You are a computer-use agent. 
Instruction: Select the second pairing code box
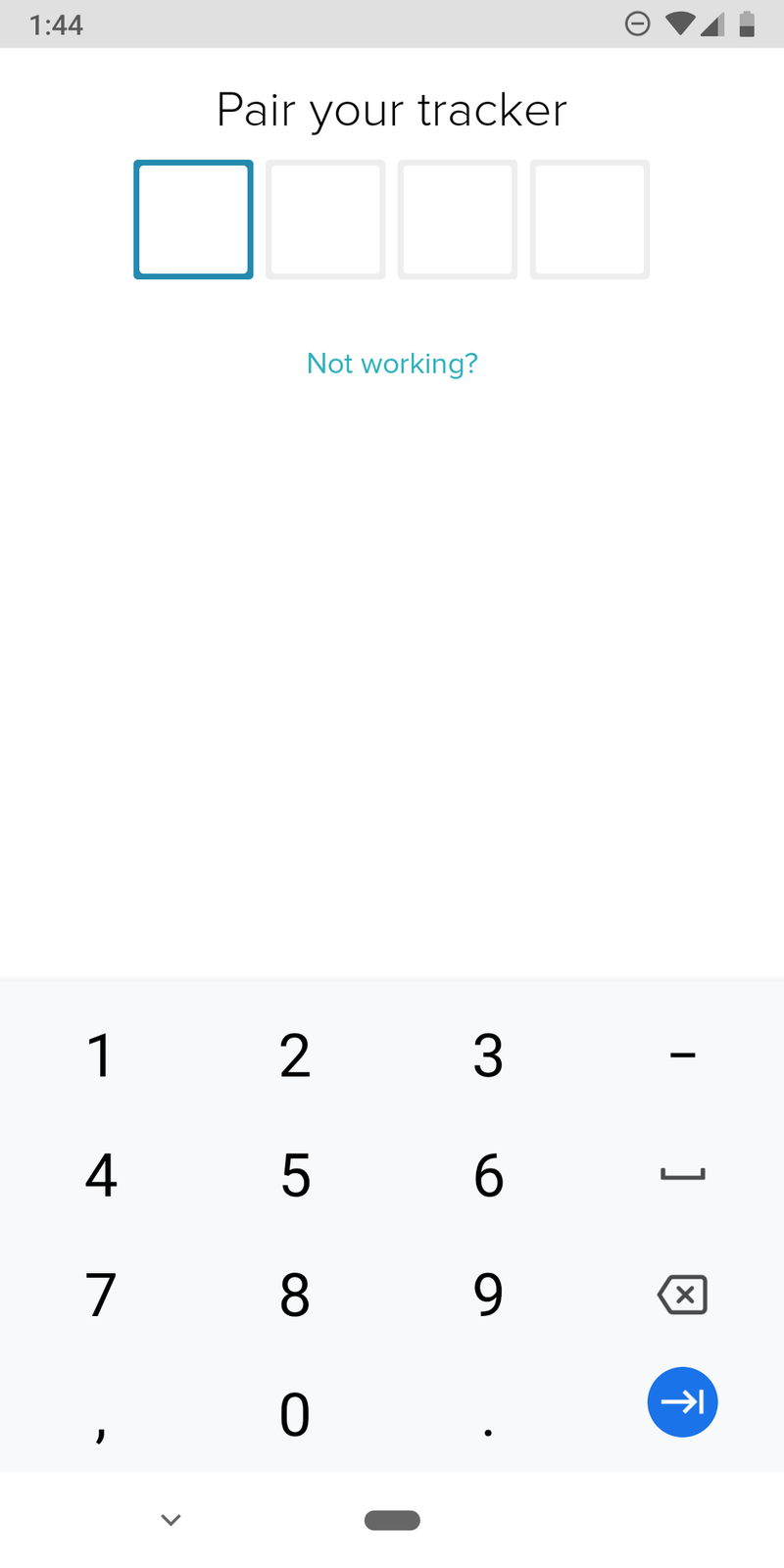tap(325, 220)
